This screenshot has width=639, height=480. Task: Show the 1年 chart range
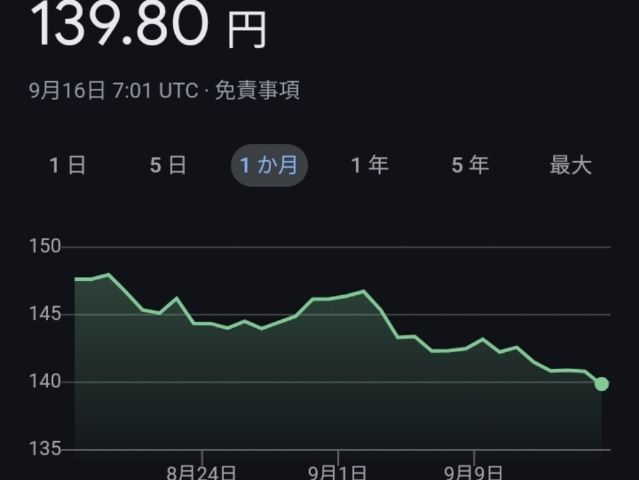[369, 166]
